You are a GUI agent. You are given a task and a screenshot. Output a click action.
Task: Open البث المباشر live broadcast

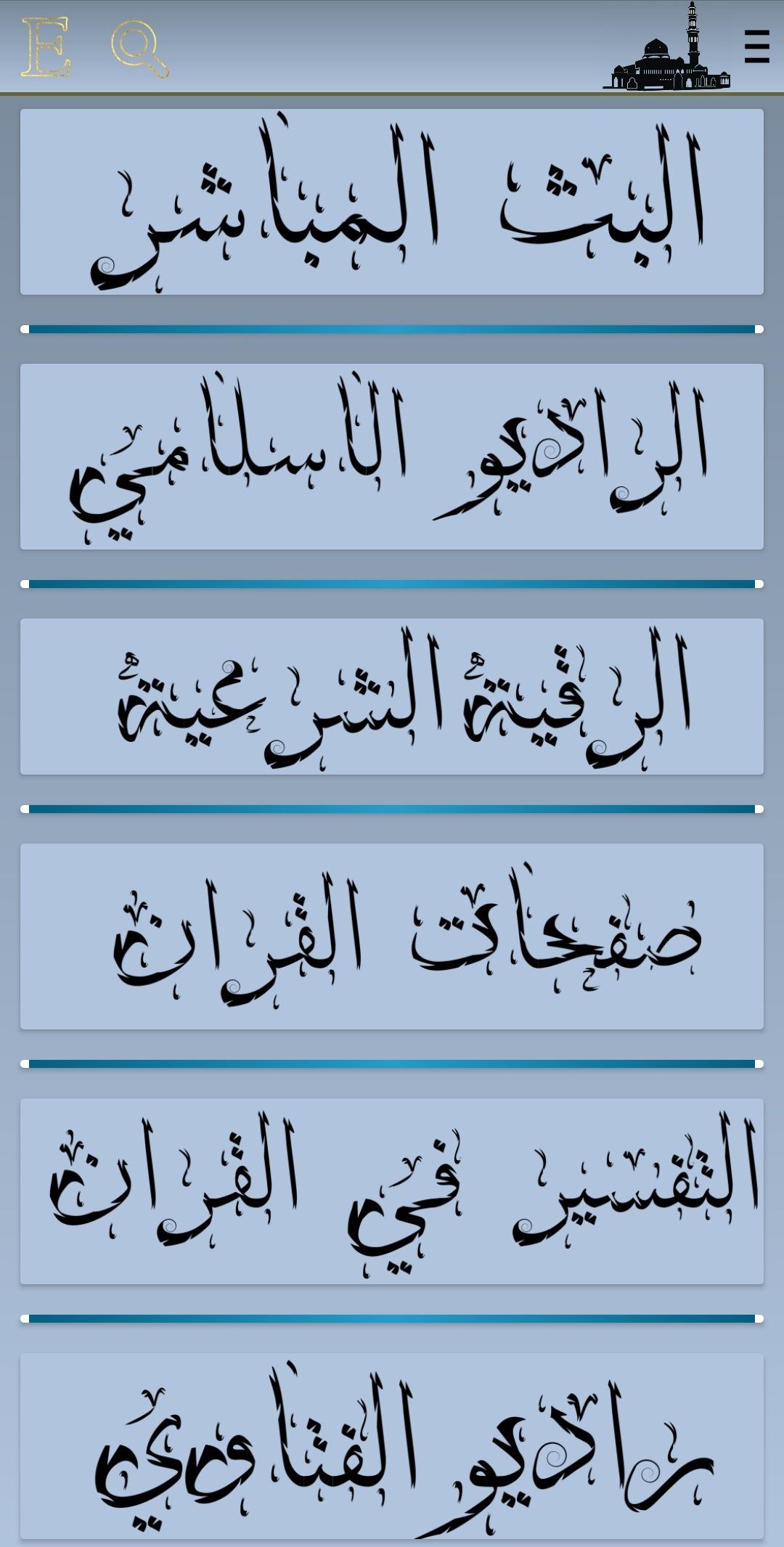pyautogui.click(x=392, y=202)
